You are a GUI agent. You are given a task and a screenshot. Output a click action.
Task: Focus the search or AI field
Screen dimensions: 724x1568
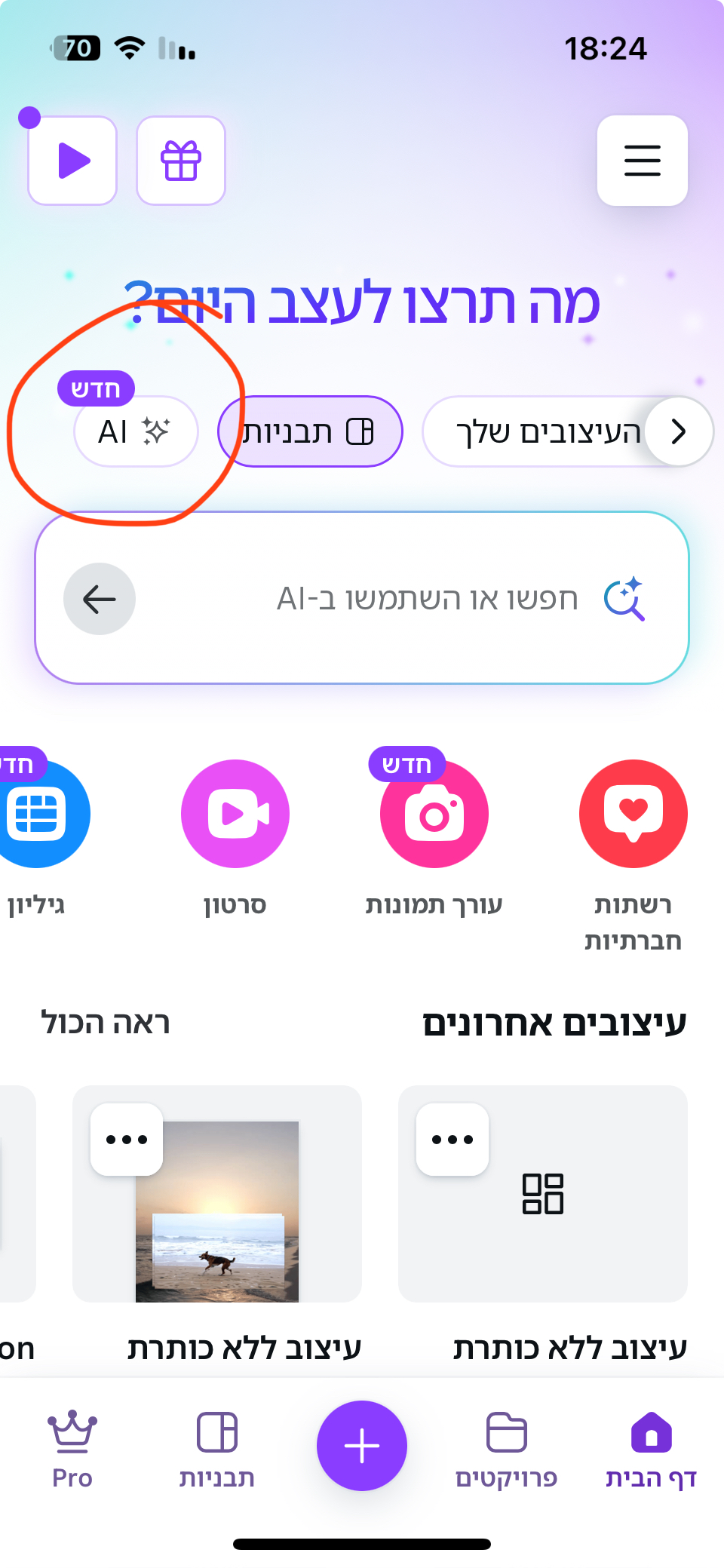[426, 599]
